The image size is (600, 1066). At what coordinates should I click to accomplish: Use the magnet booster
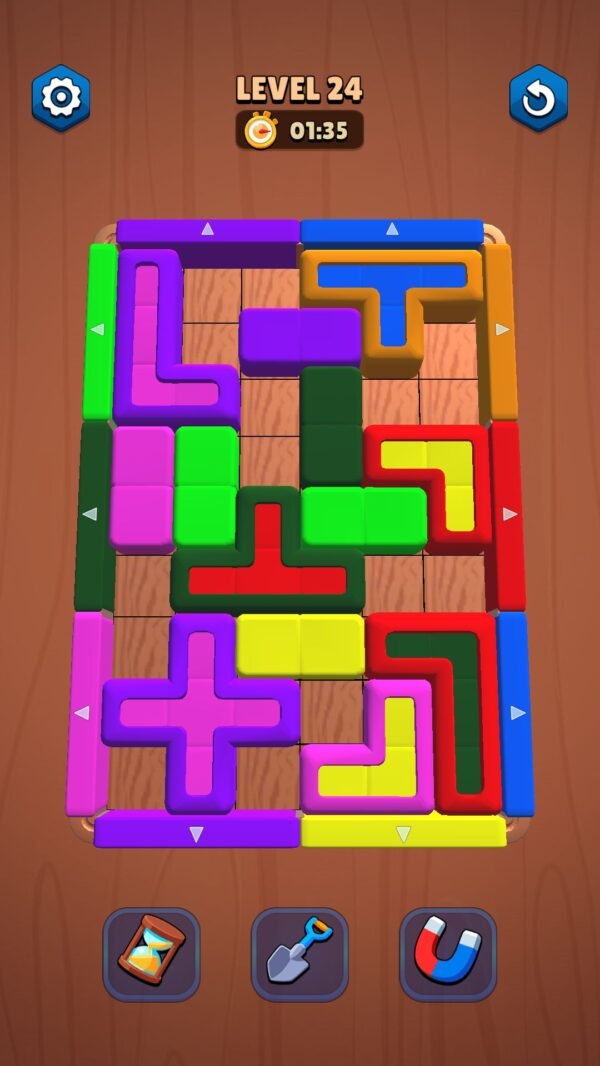[x=447, y=954]
